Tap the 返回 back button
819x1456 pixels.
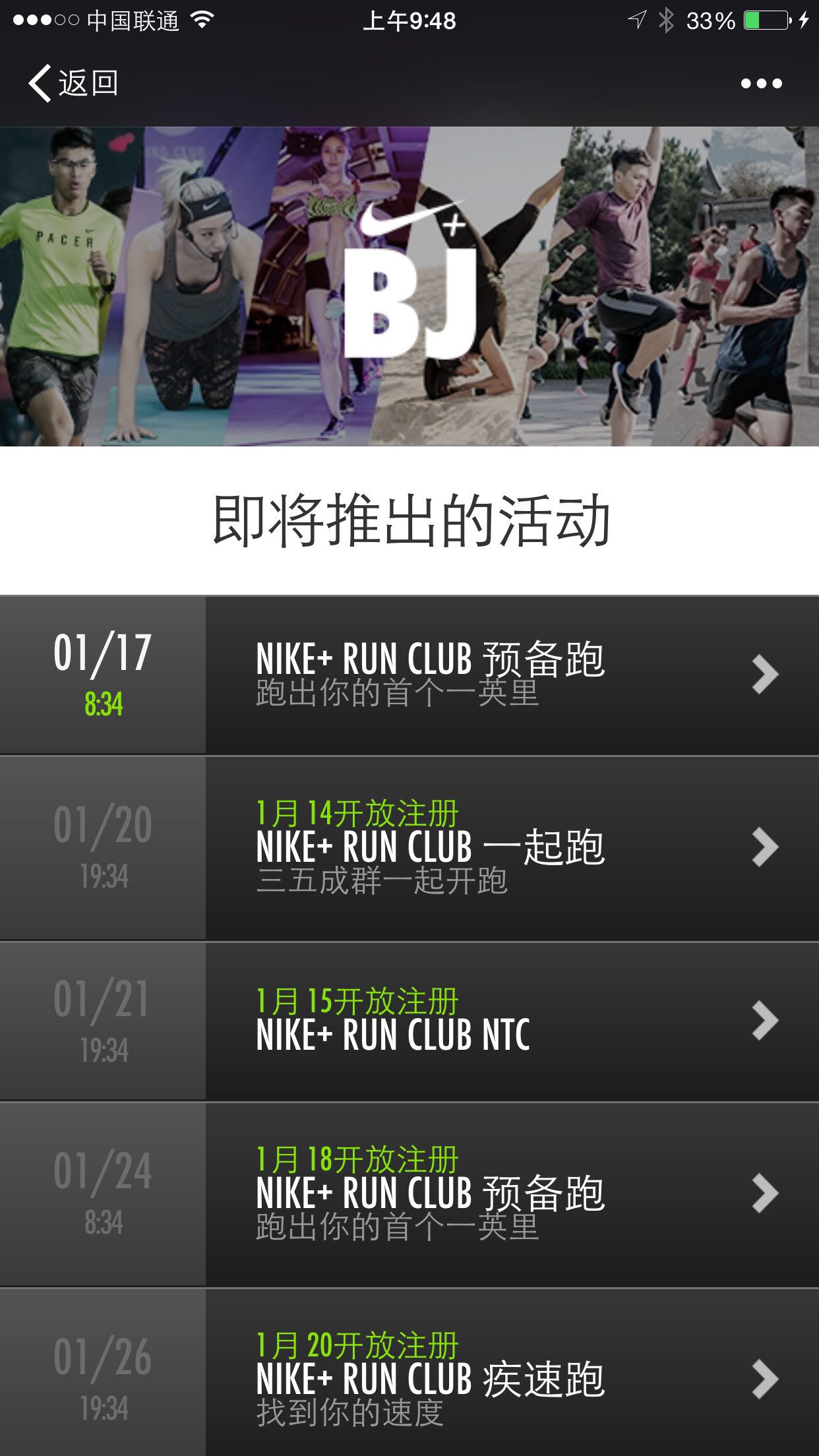(x=73, y=83)
